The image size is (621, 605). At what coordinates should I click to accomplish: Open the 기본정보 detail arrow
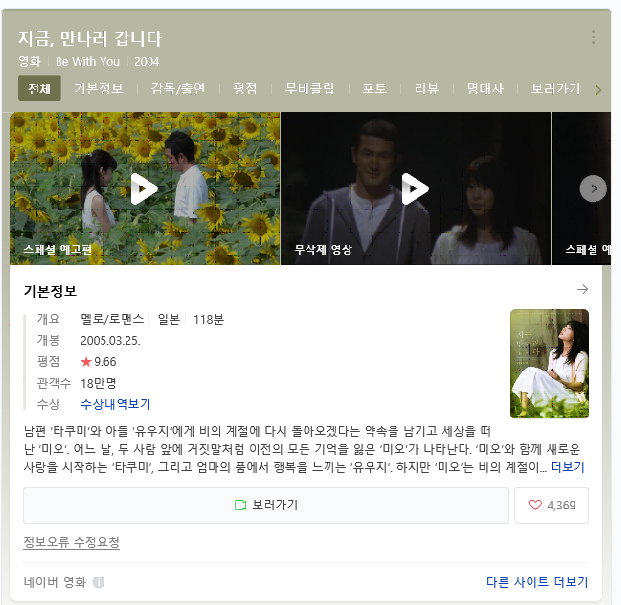(583, 290)
